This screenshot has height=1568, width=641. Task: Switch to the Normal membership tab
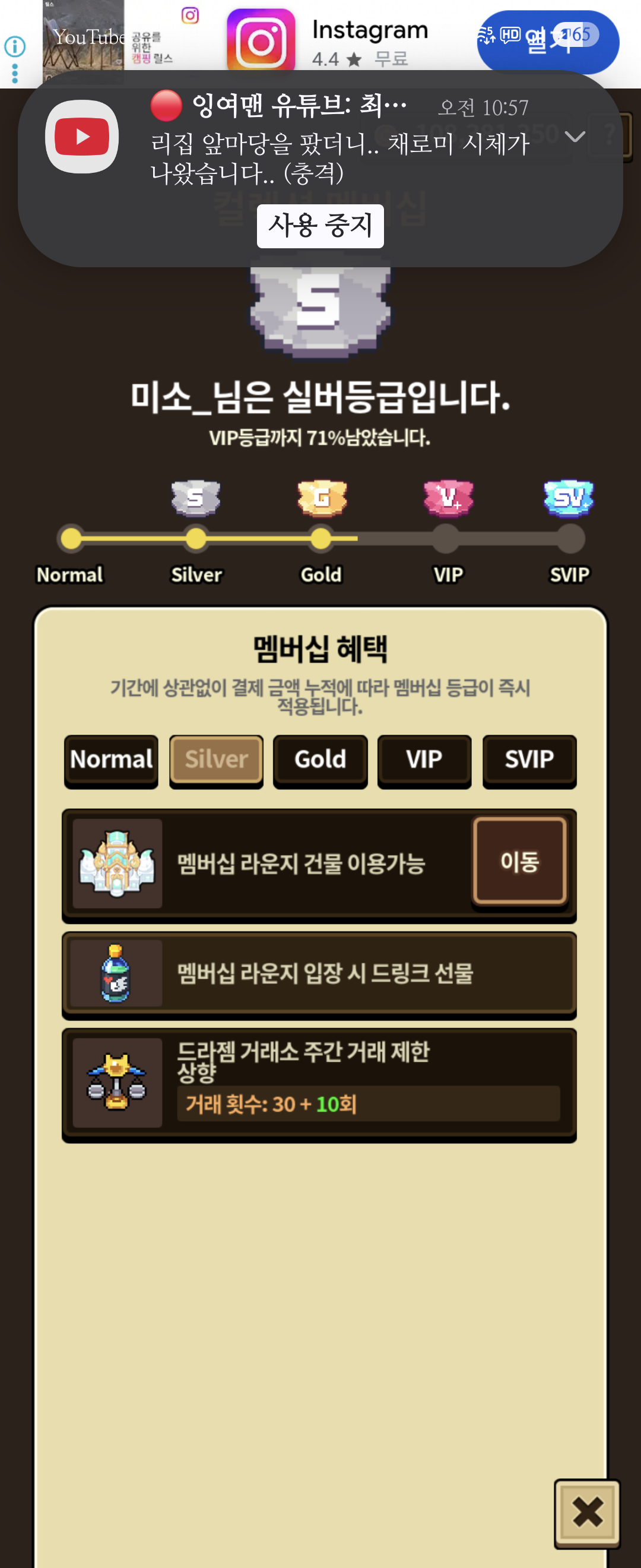[112, 760]
